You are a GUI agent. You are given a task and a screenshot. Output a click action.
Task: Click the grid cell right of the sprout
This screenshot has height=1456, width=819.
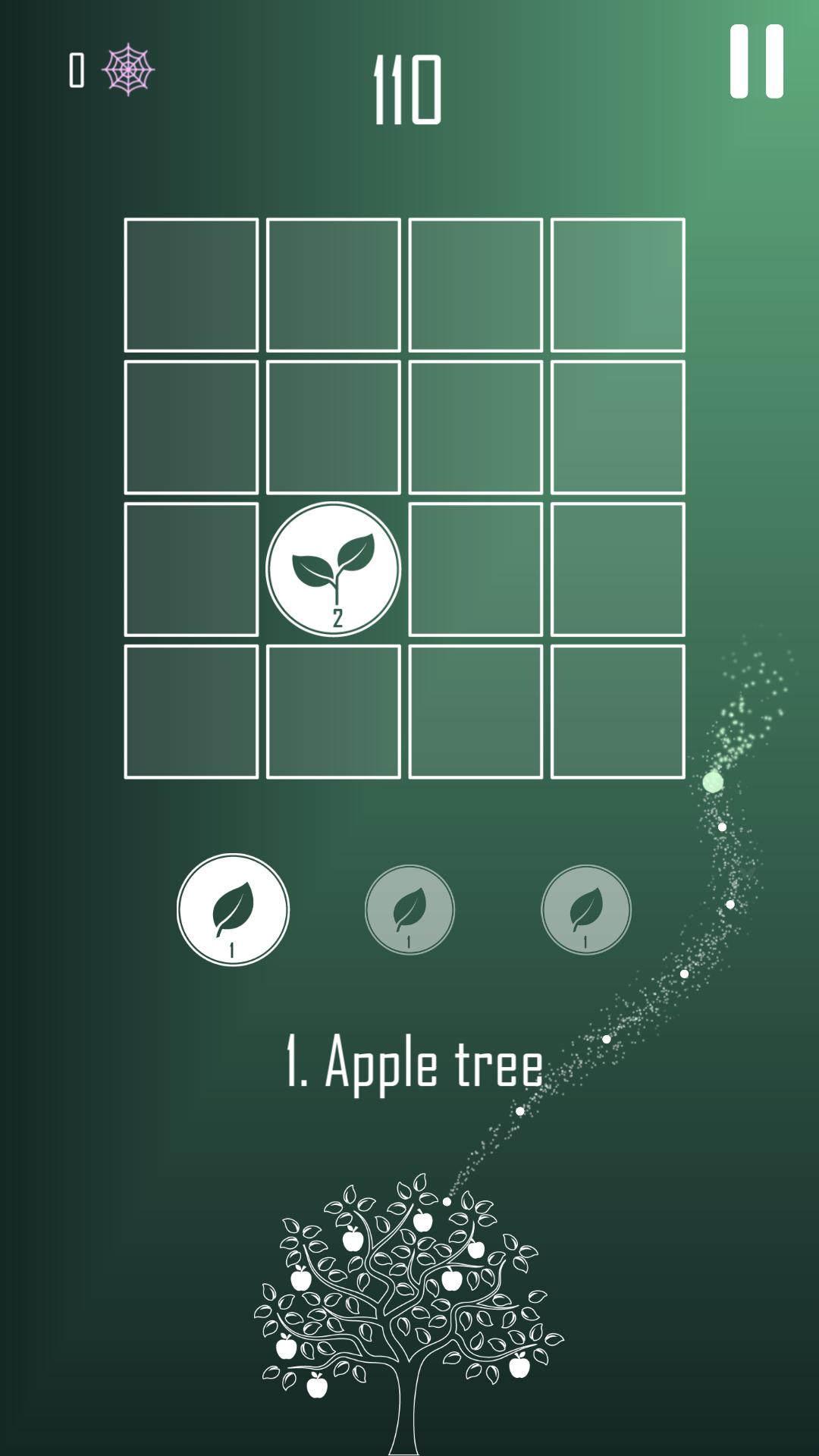pyautogui.click(x=476, y=569)
